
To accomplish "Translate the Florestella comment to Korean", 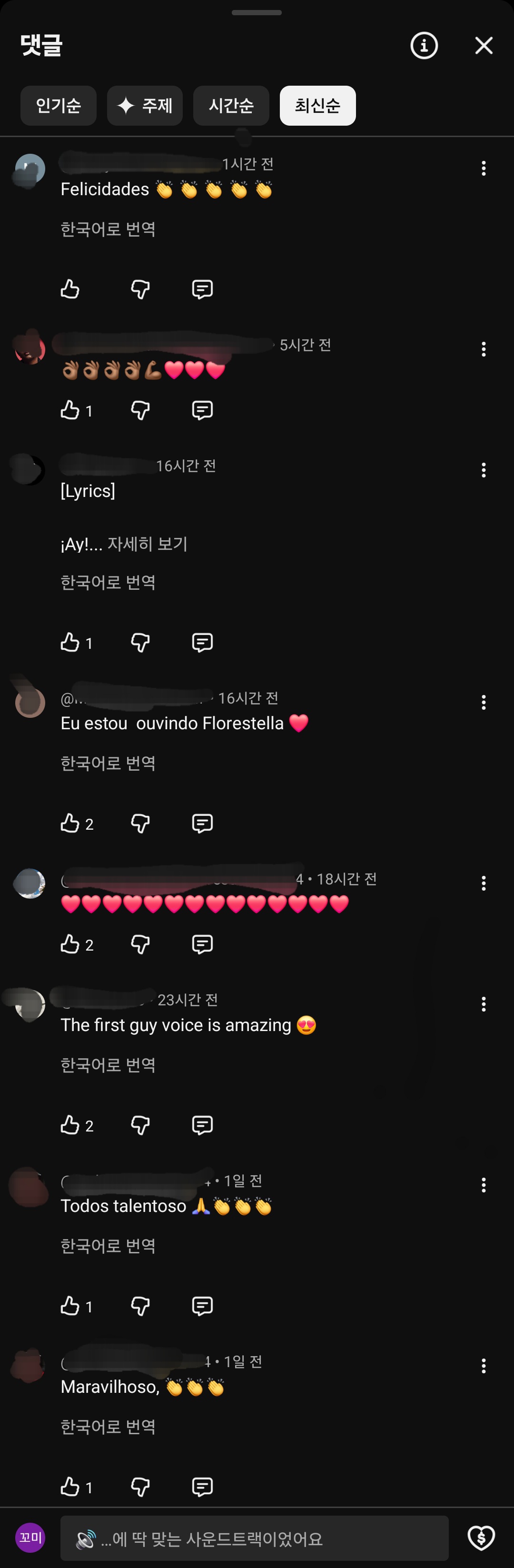I will click(x=109, y=763).
